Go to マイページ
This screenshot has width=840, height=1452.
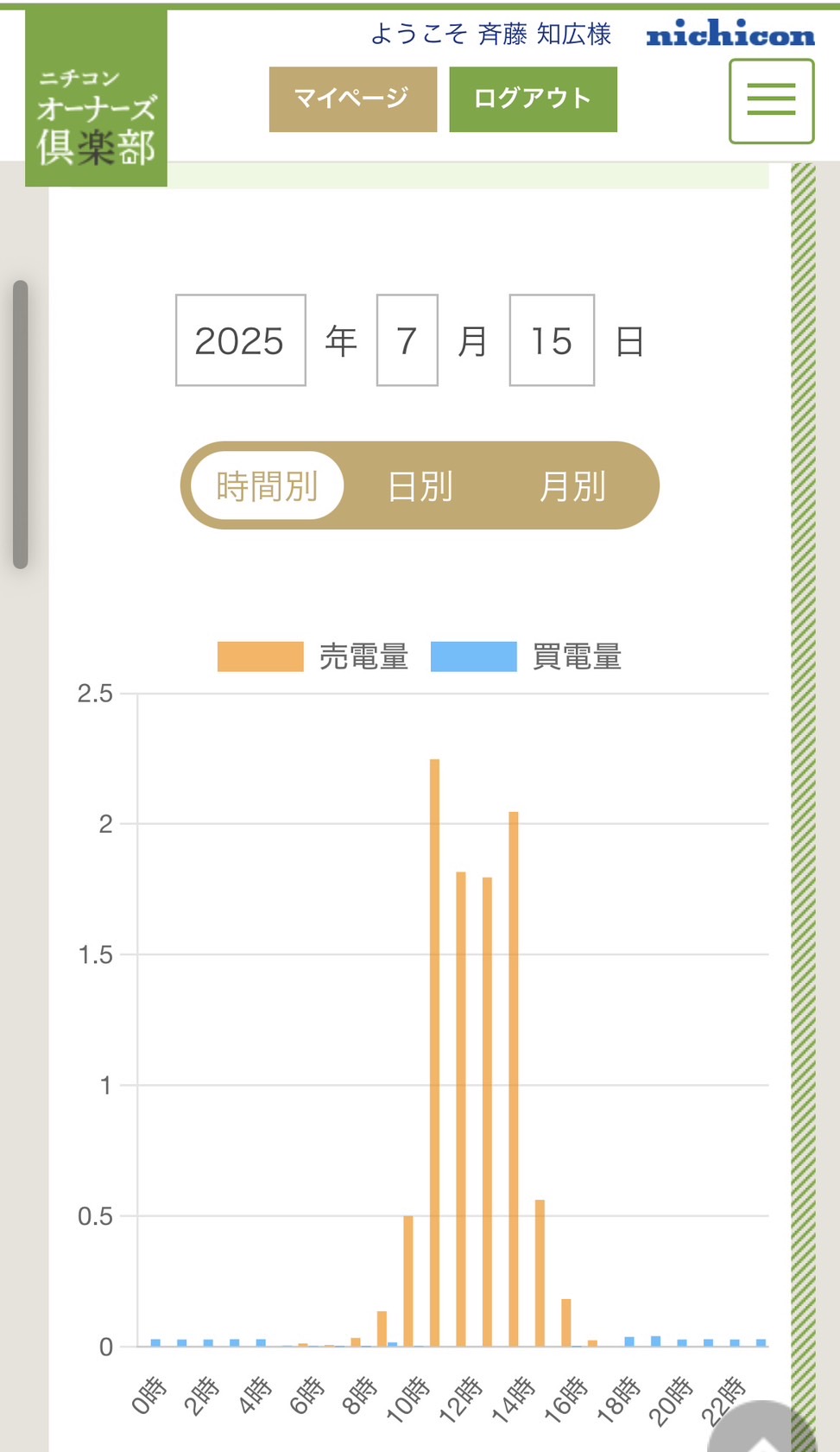click(x=353, y=99)
